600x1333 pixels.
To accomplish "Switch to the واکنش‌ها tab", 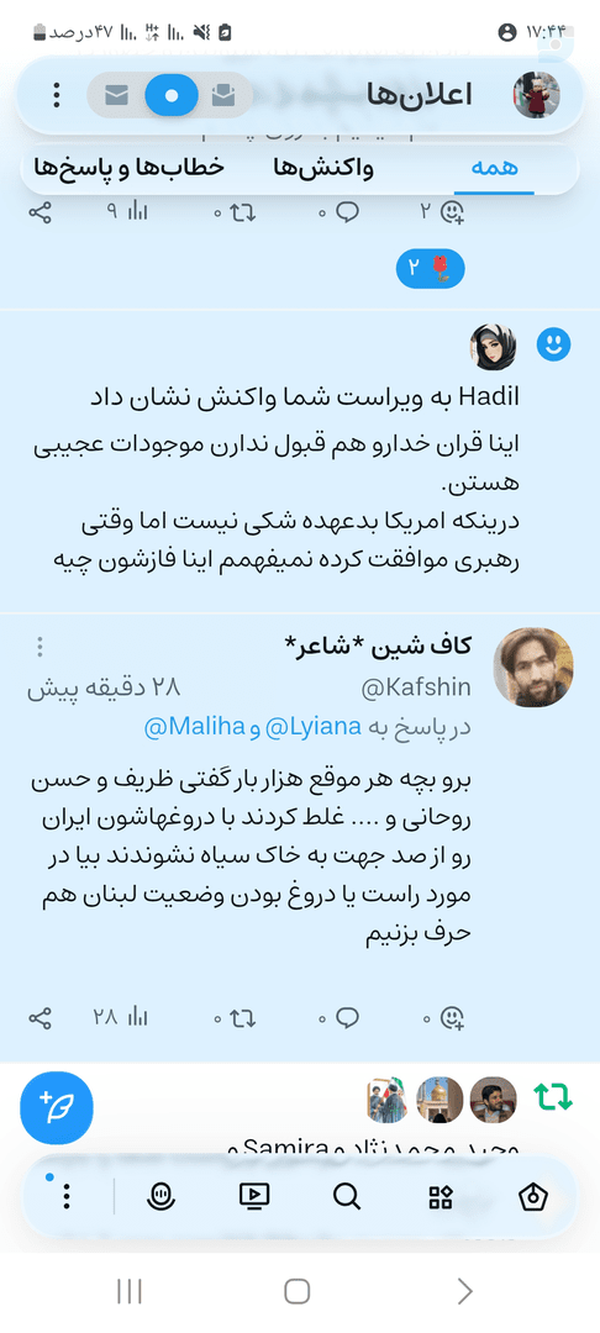I will 323,168.
